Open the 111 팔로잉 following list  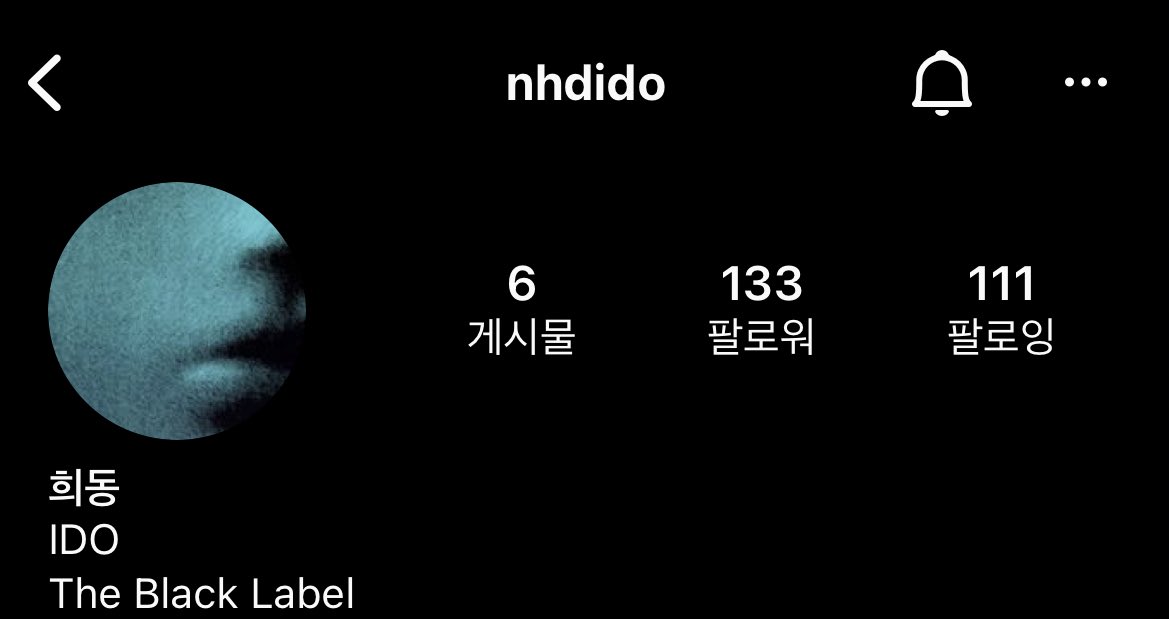click(x=1001, y=309)
